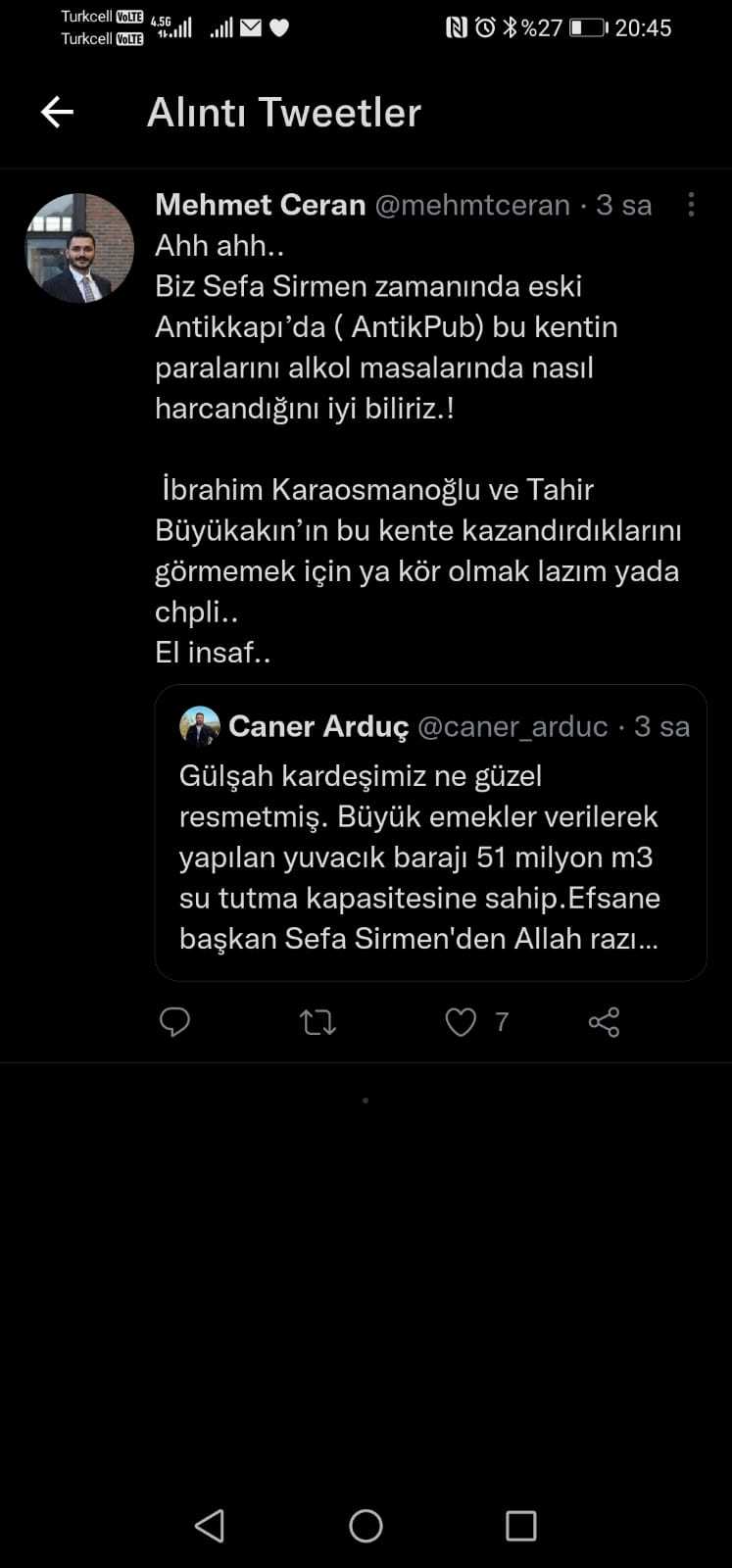Share Mehmet Ceran's tweet
The height and width of the screenshot is (1568, 732).
click(604, 1022)
